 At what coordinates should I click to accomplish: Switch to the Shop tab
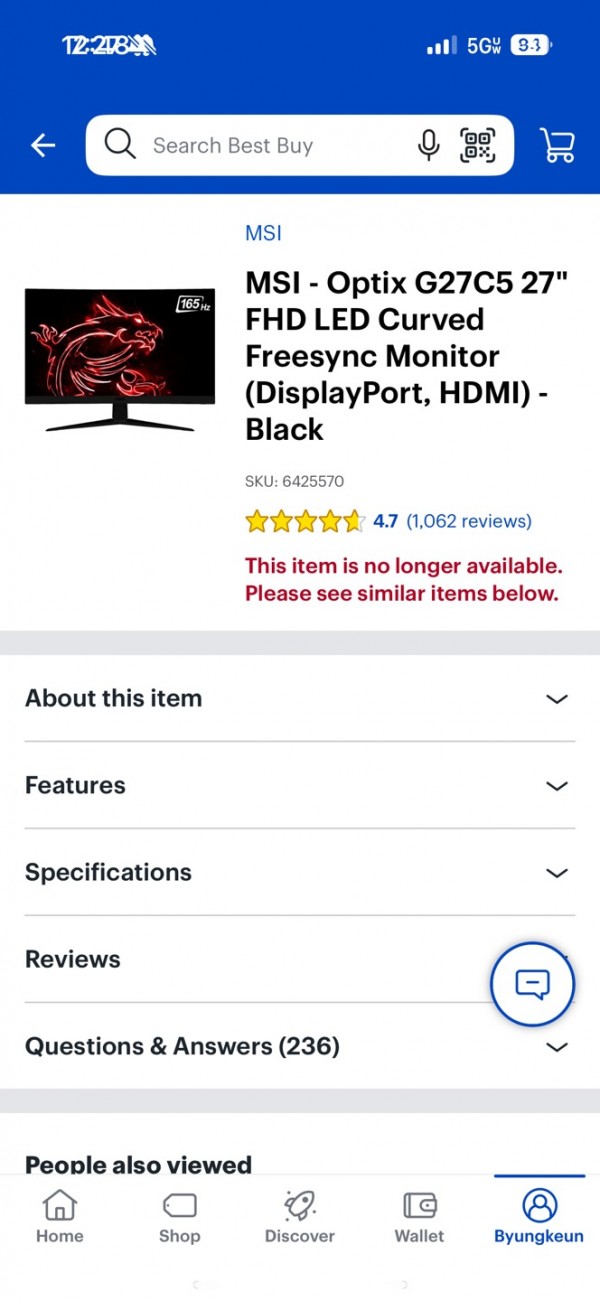(x=180, y=1216)
